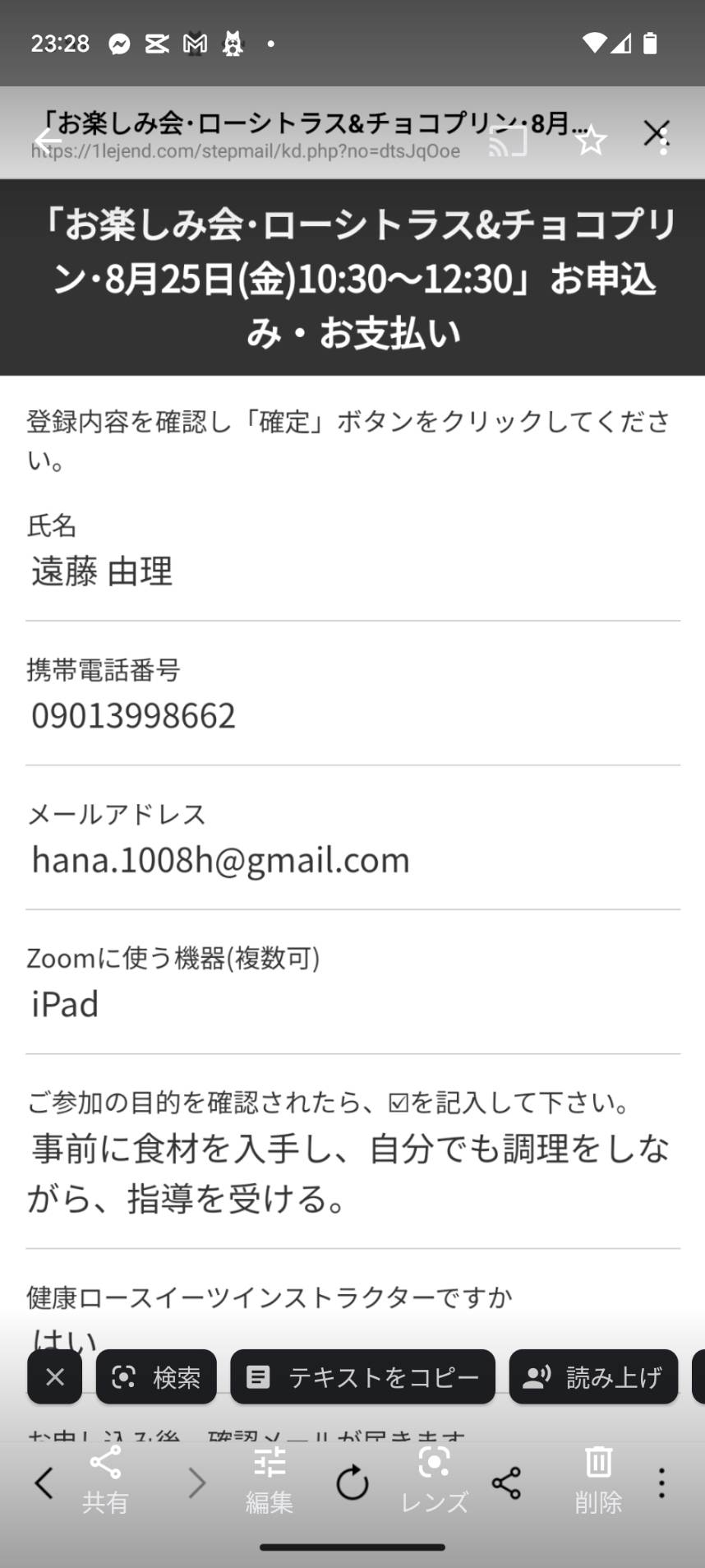Open the 編集 editor
The height and width of the screenshot is (1568, 705).
(270, 1482)
